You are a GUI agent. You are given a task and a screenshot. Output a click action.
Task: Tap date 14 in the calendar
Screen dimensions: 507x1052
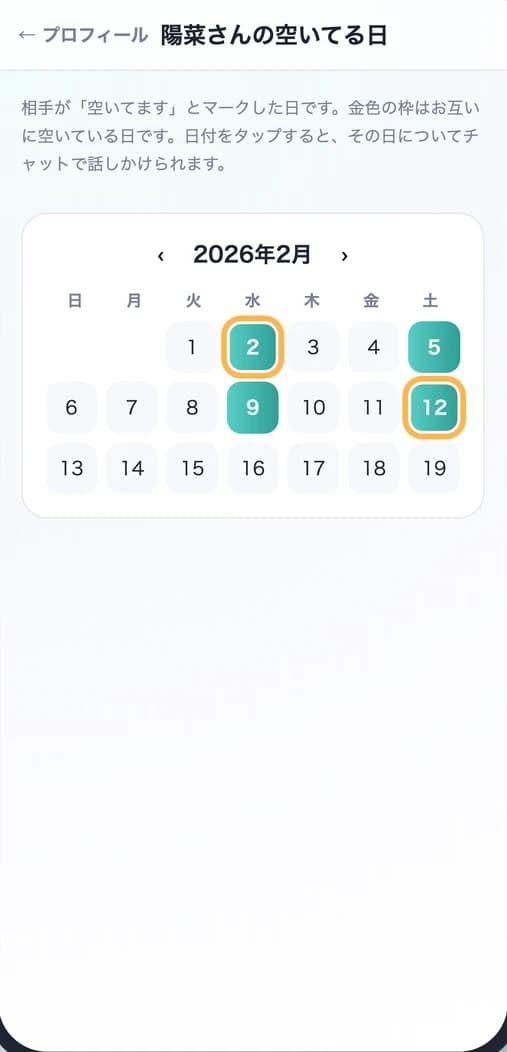coord(132,468)
